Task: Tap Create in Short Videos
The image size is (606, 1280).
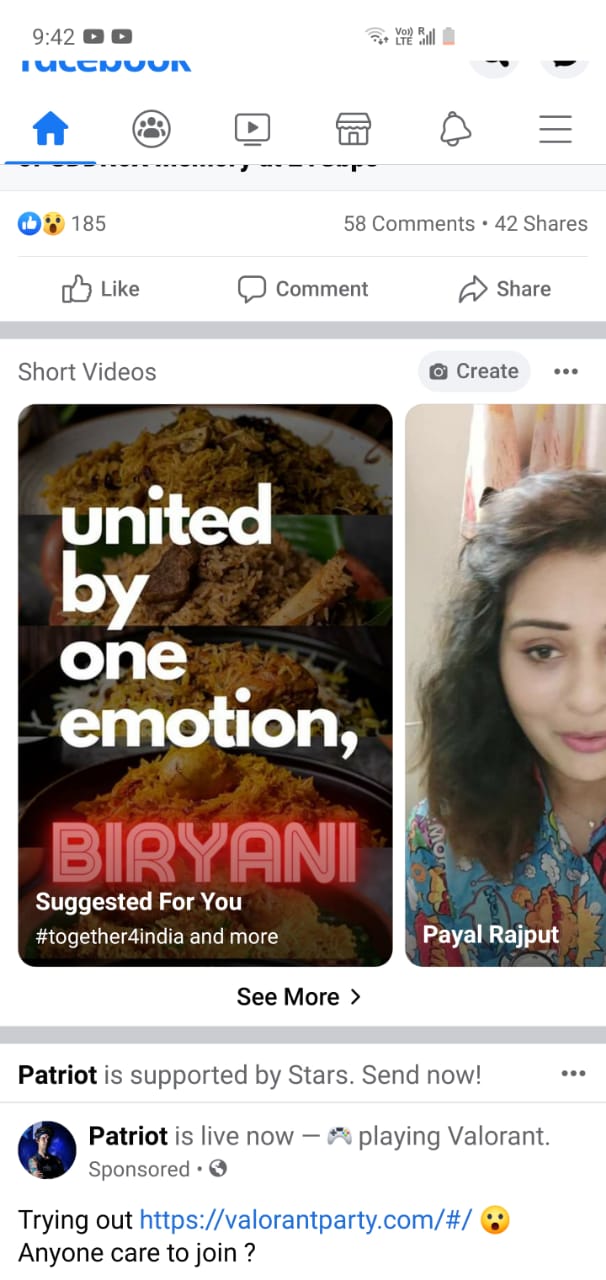Action: point(474,371)
